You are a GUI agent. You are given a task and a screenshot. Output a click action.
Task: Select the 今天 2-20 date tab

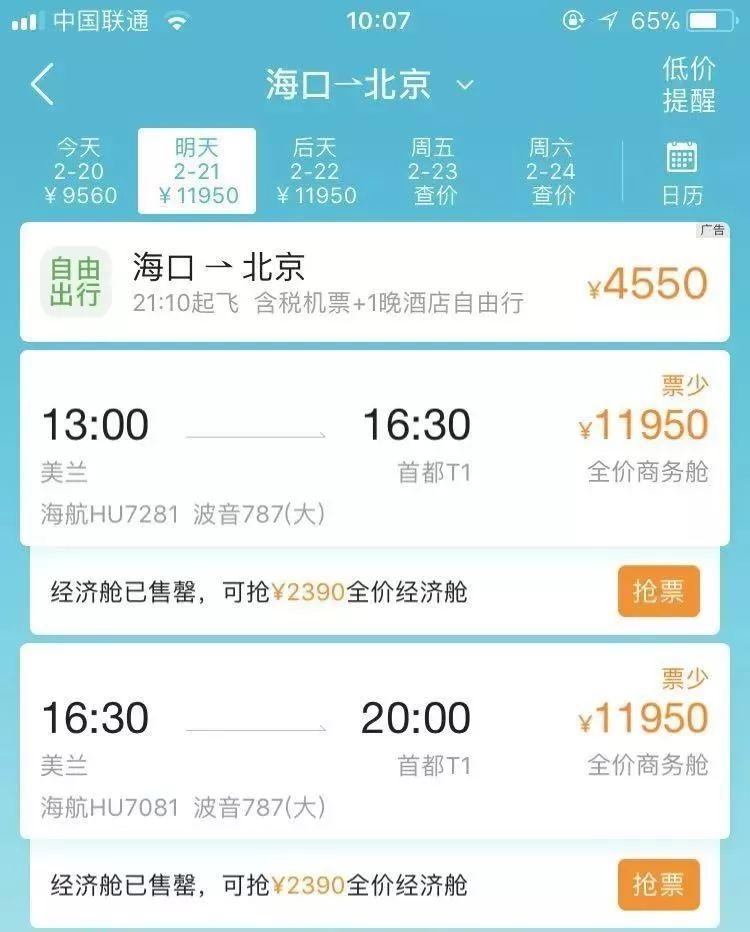click(80, 171)
